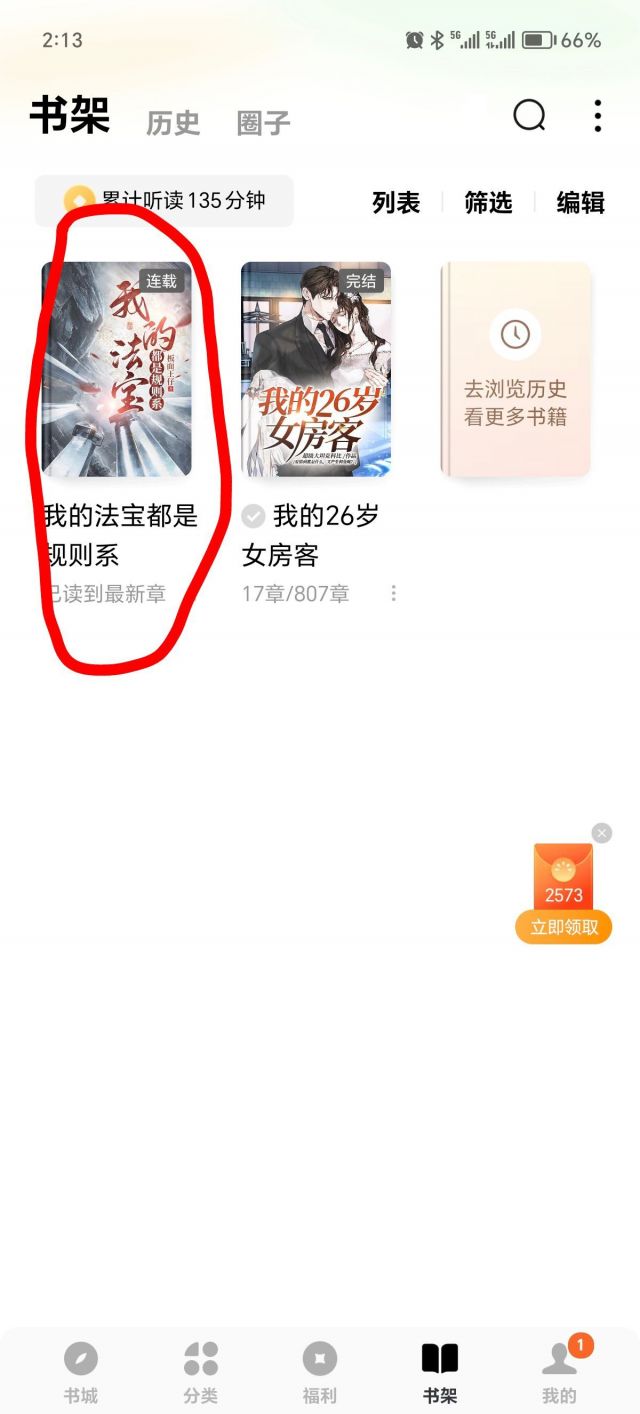Dismiss the floating red envelope

coord(601,833)
